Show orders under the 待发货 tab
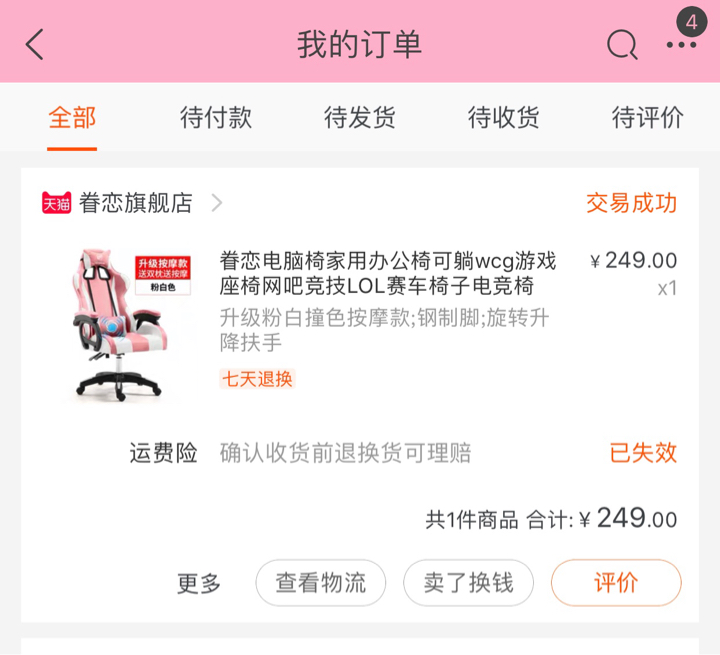The height and width of the screenshot is (655, 720). pos(360,118)
